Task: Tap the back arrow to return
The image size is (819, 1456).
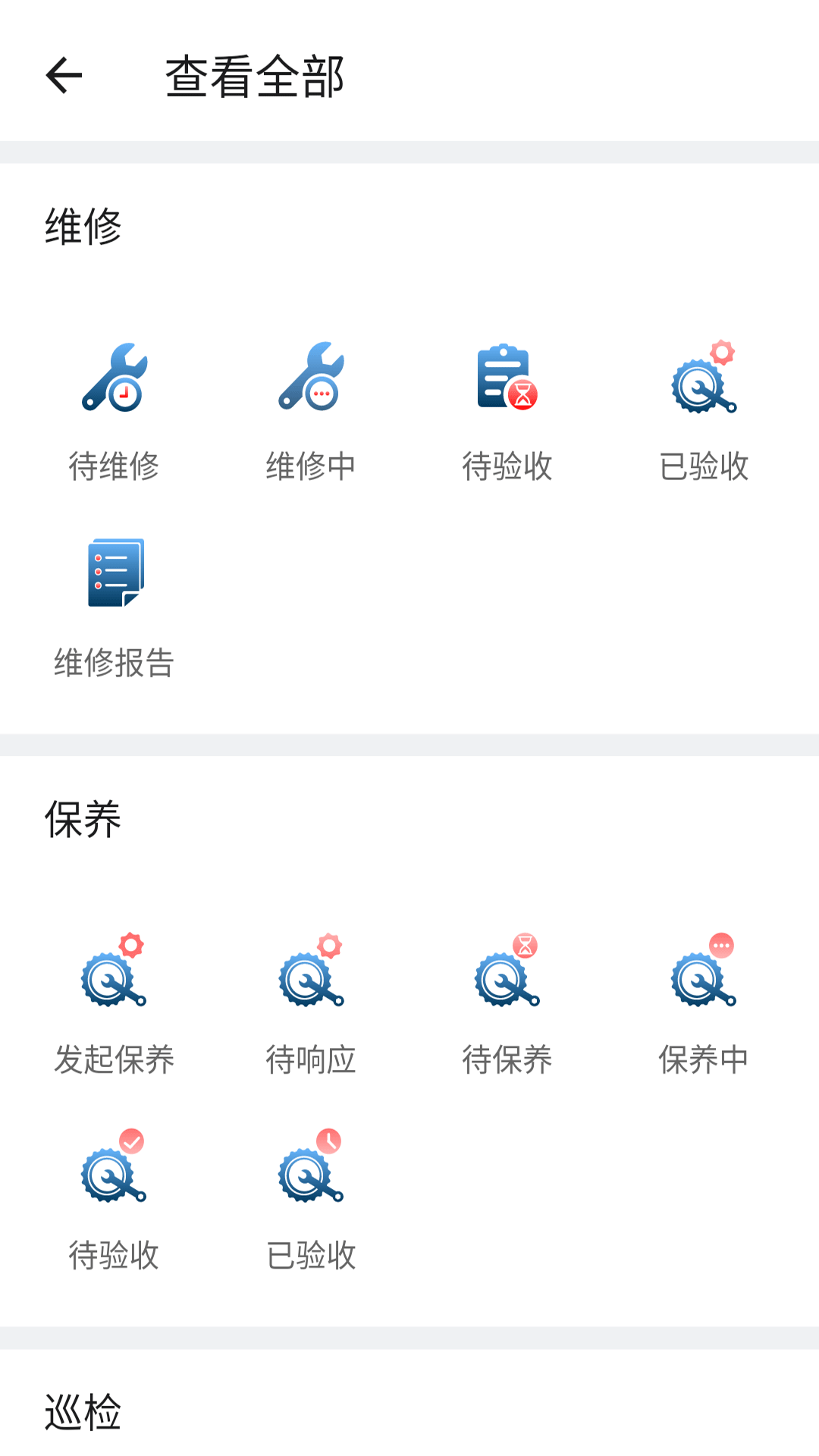Action: click(x=64, y=76)
